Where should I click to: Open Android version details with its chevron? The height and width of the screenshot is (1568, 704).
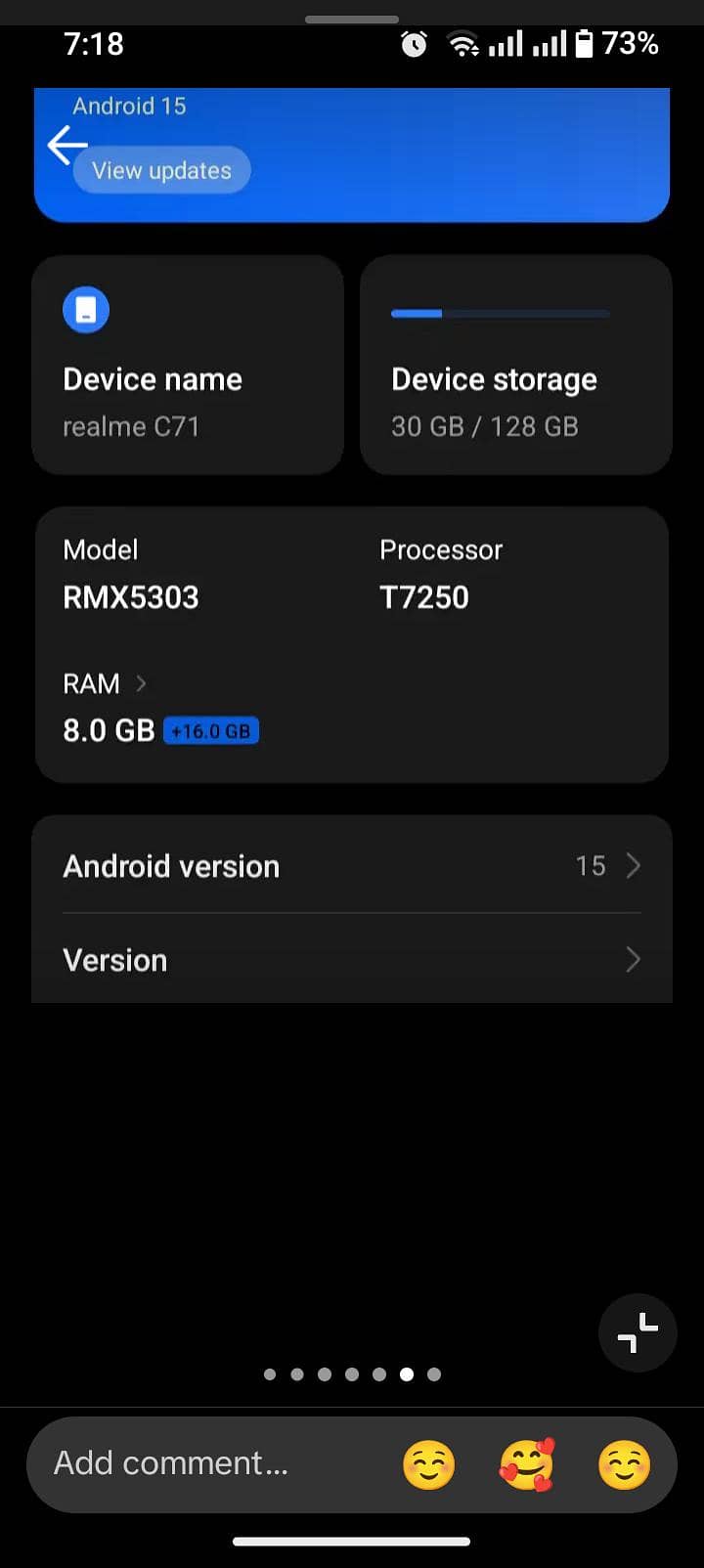634,865
